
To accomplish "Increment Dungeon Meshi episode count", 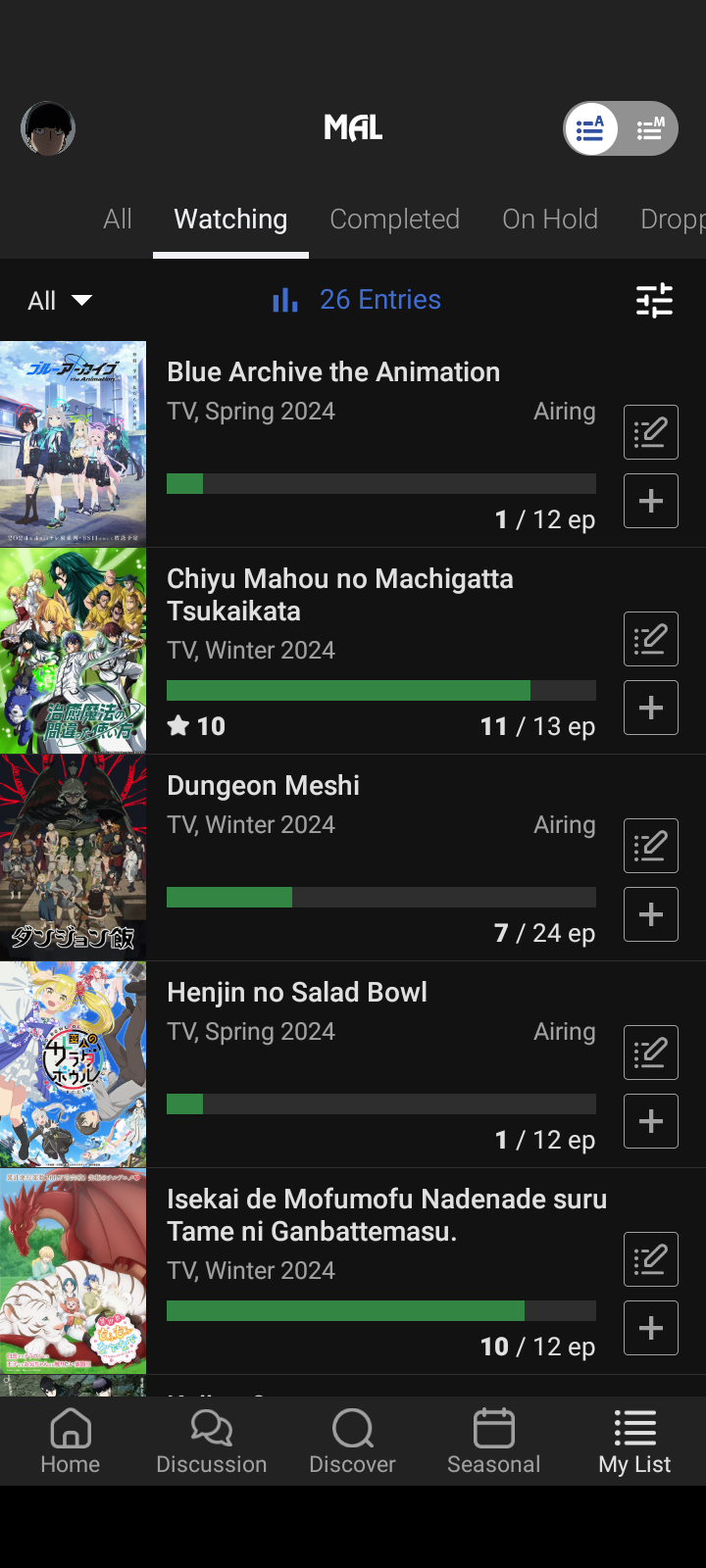I will coord(651,914).
